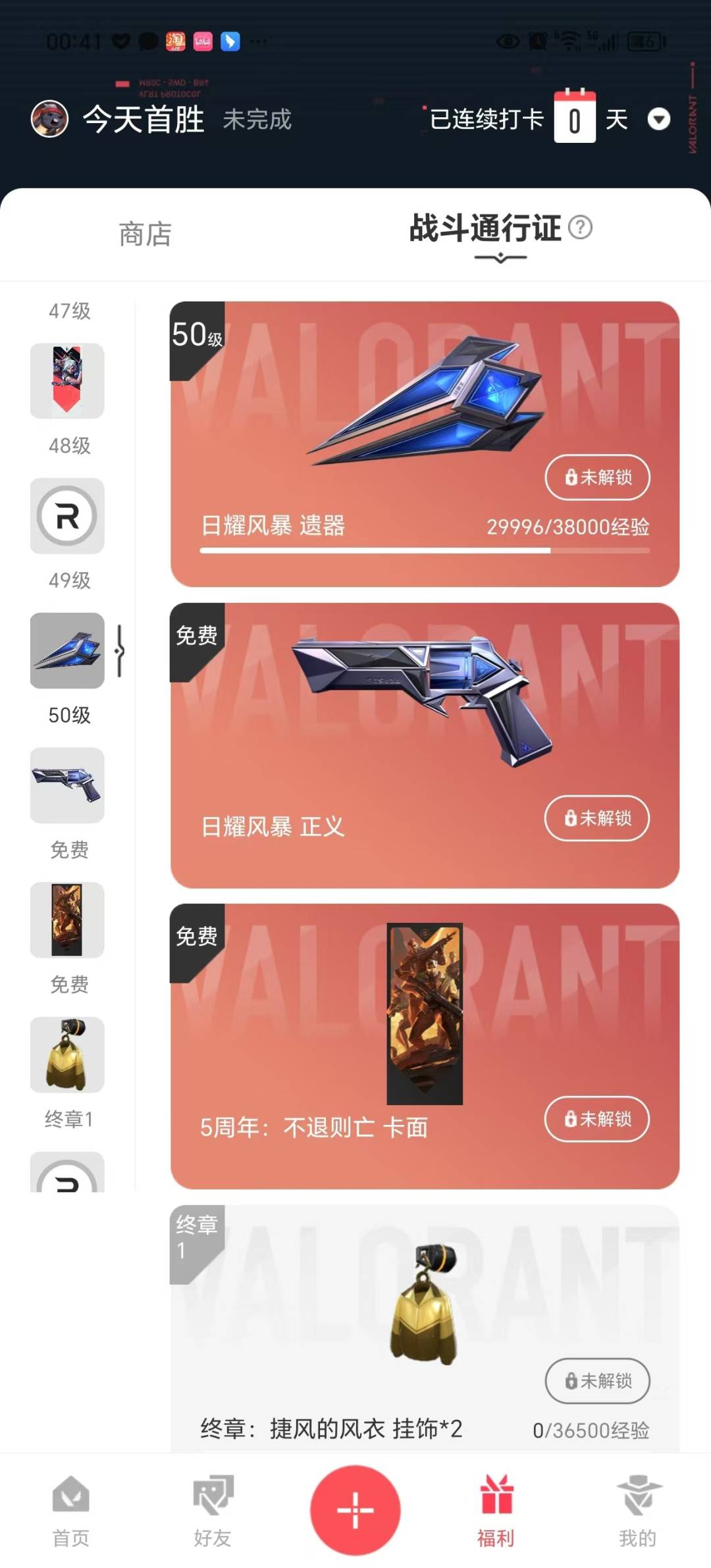Tap 未解锁 on 日耀风暴 遗器 card
This screenshot has width=711, height=1568.
597,477
